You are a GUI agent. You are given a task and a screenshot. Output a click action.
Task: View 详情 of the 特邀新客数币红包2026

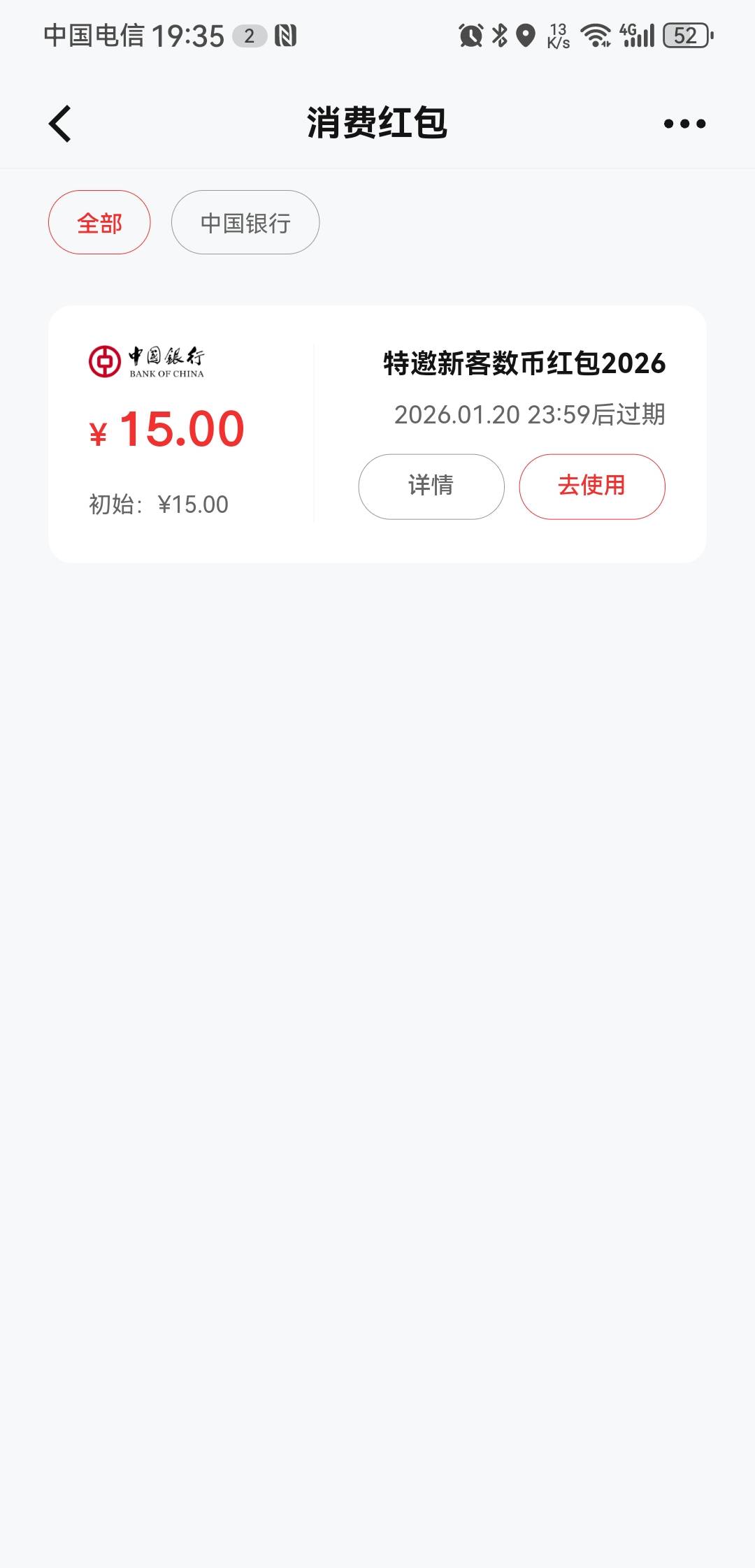point(431,486)
